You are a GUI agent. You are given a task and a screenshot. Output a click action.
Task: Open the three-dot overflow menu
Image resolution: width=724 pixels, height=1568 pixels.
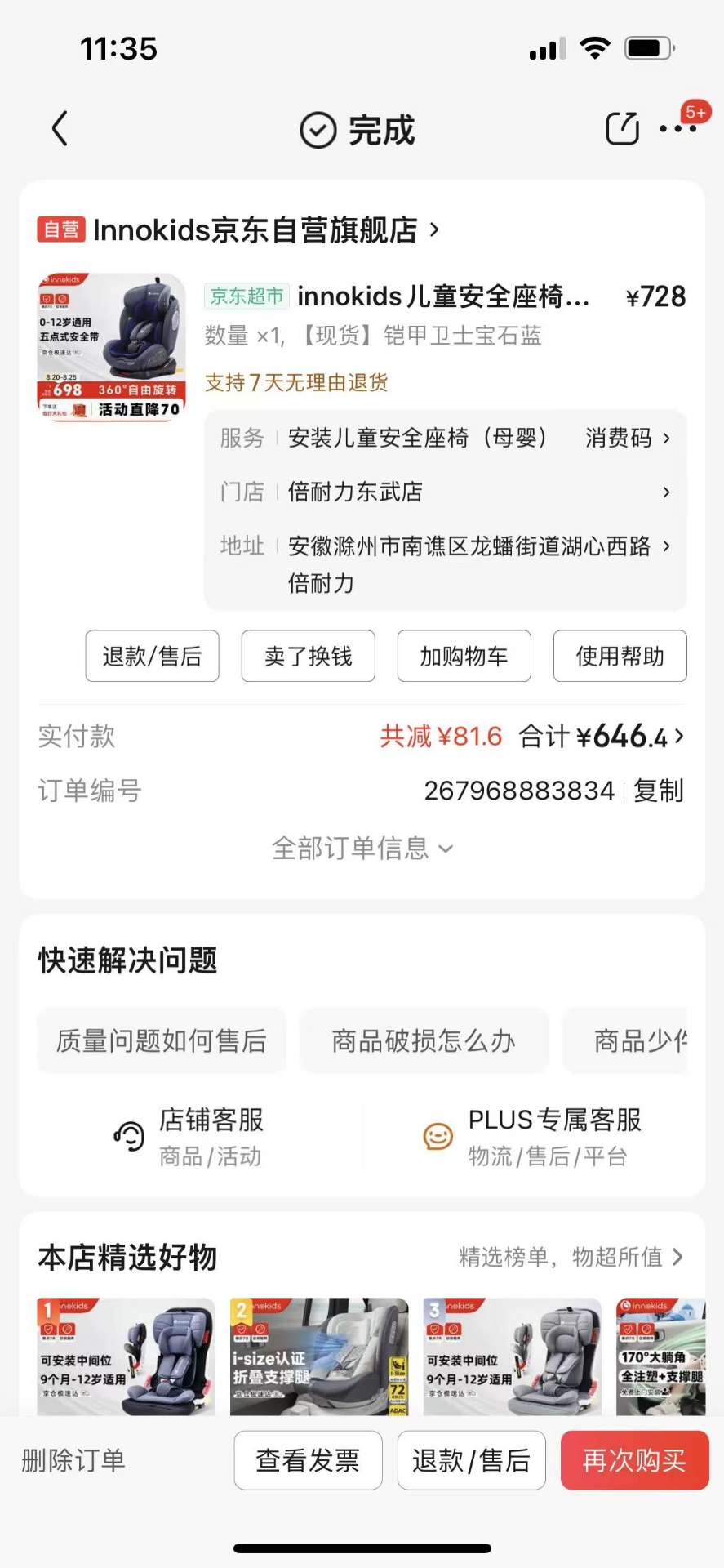point(677,129)
